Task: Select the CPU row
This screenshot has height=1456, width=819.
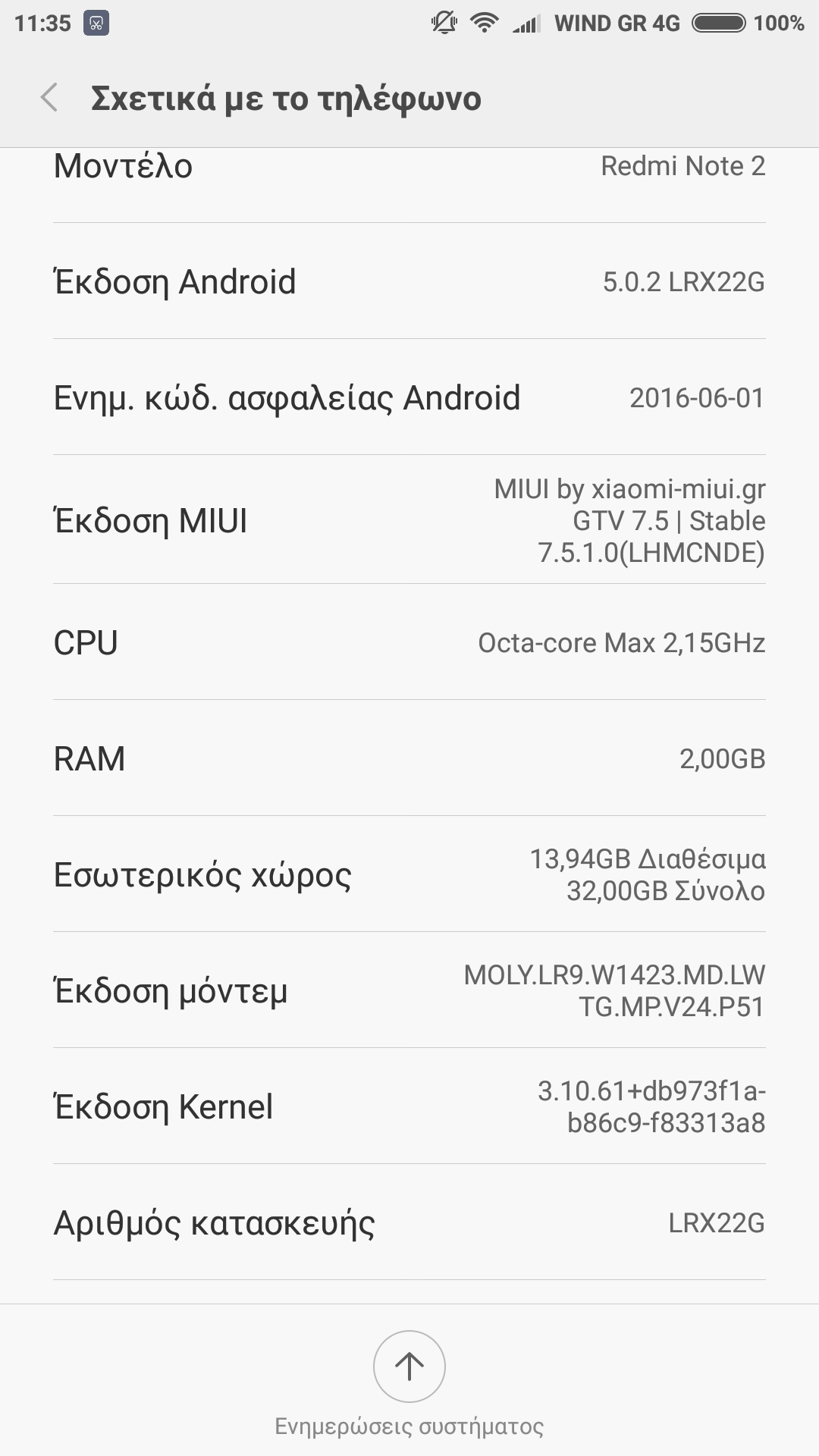Action: coord(409,643)
